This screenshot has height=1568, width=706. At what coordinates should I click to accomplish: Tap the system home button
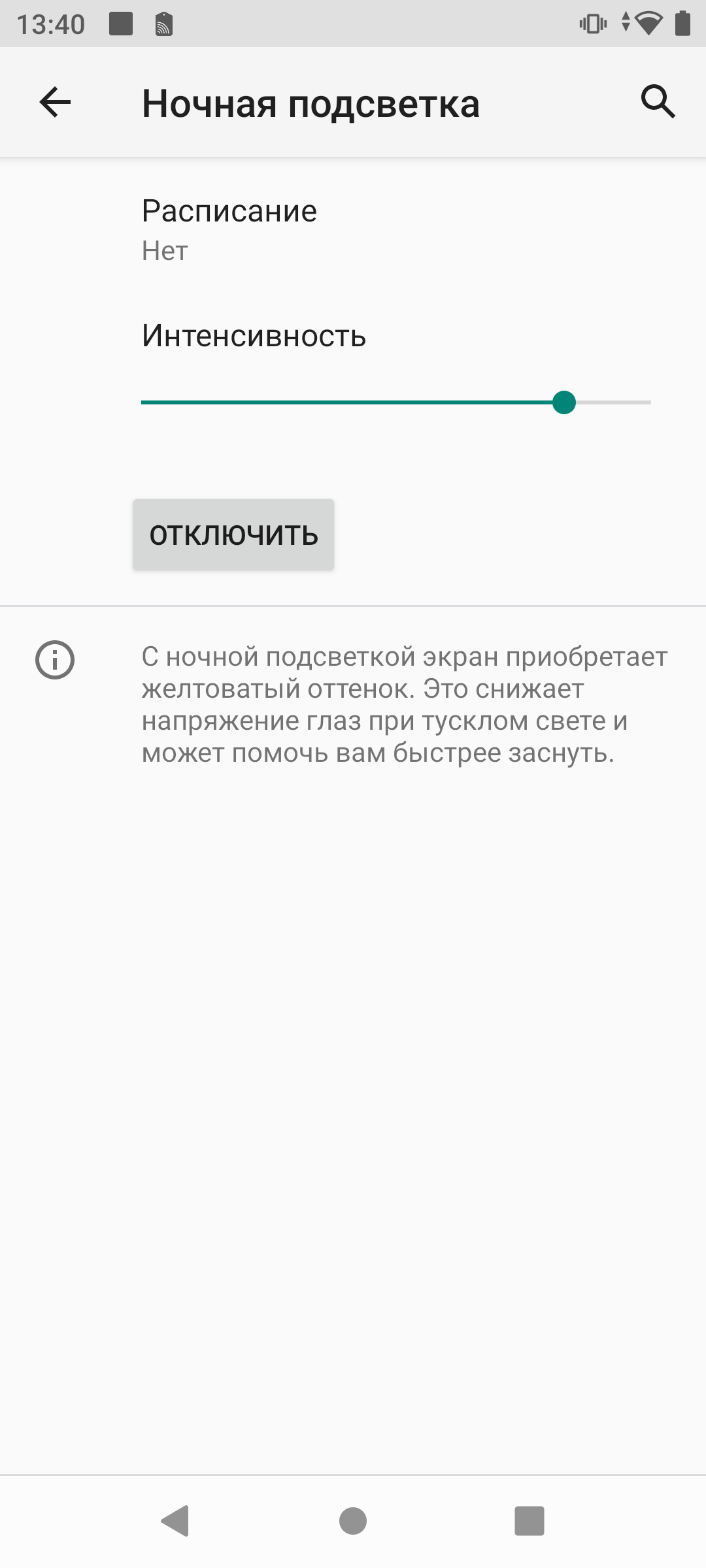click(x=353, y=1520)
